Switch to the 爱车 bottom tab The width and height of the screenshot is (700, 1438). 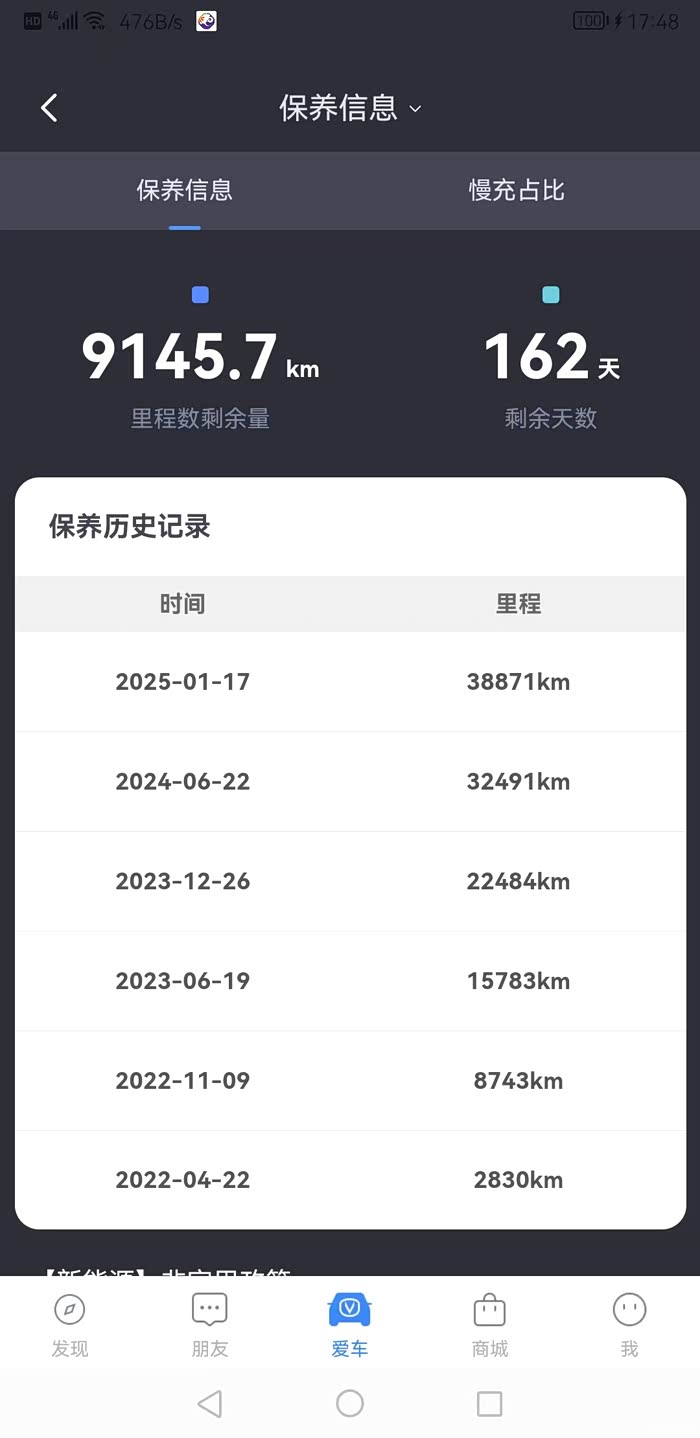coord(350,1324)
